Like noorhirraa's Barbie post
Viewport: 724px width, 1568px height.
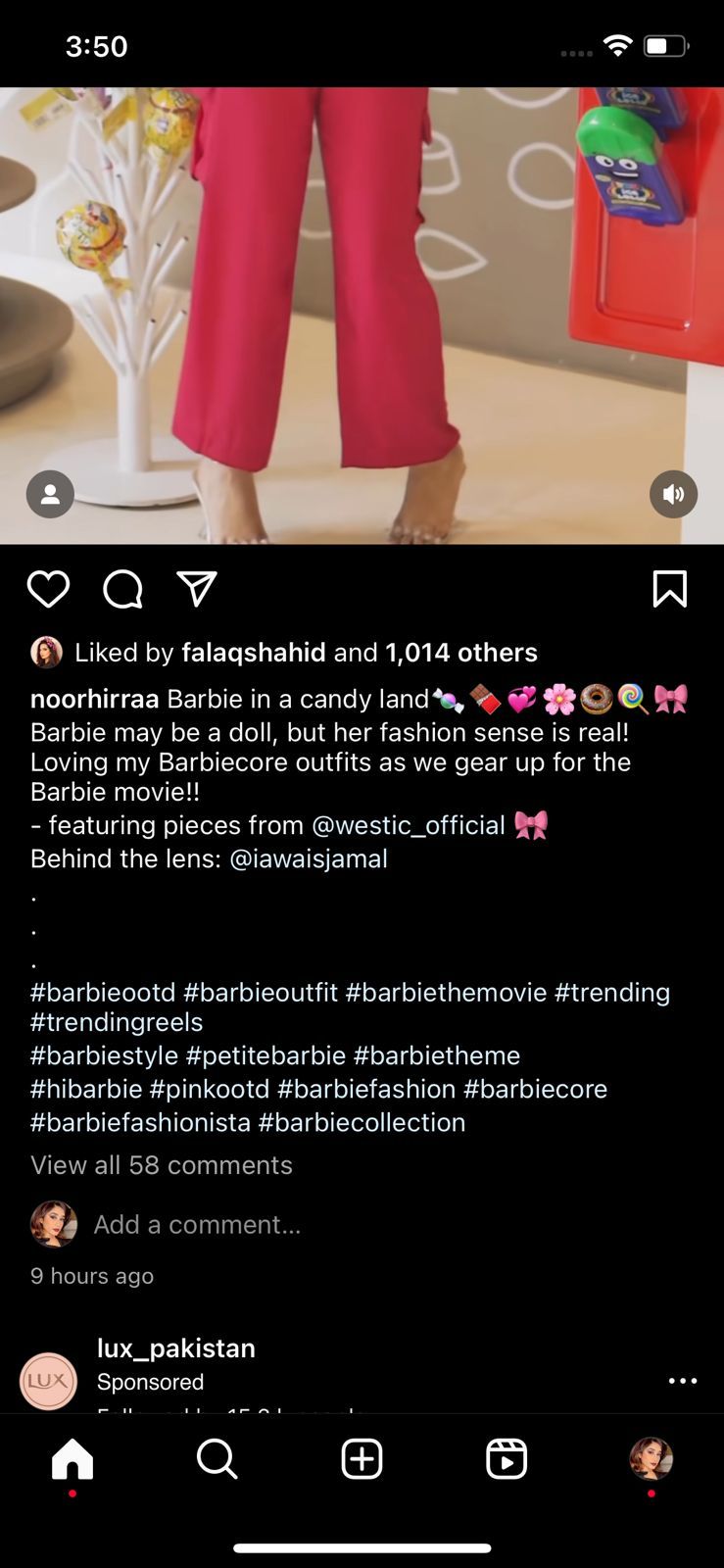tap(48, 589)
